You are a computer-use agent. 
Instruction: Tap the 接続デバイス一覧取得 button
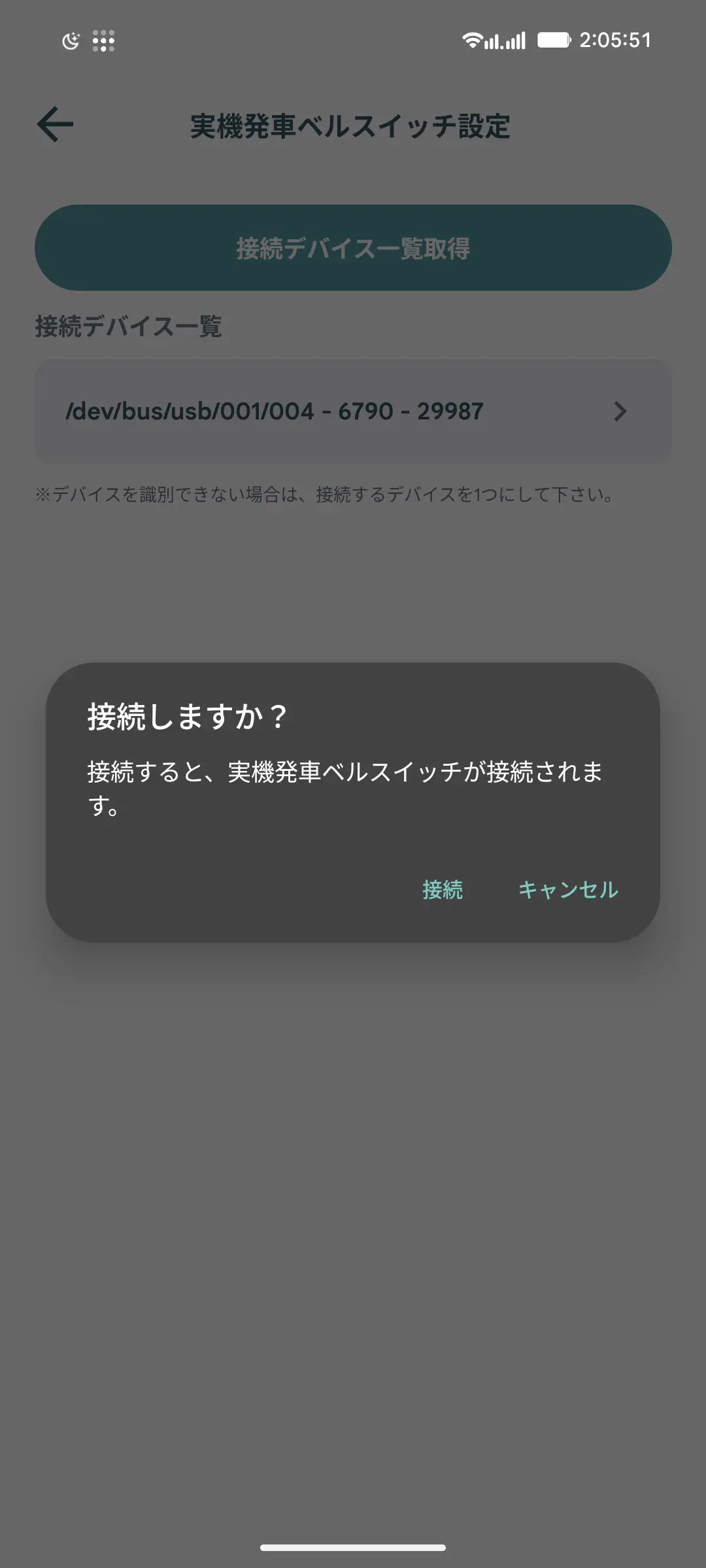[353, 248]
